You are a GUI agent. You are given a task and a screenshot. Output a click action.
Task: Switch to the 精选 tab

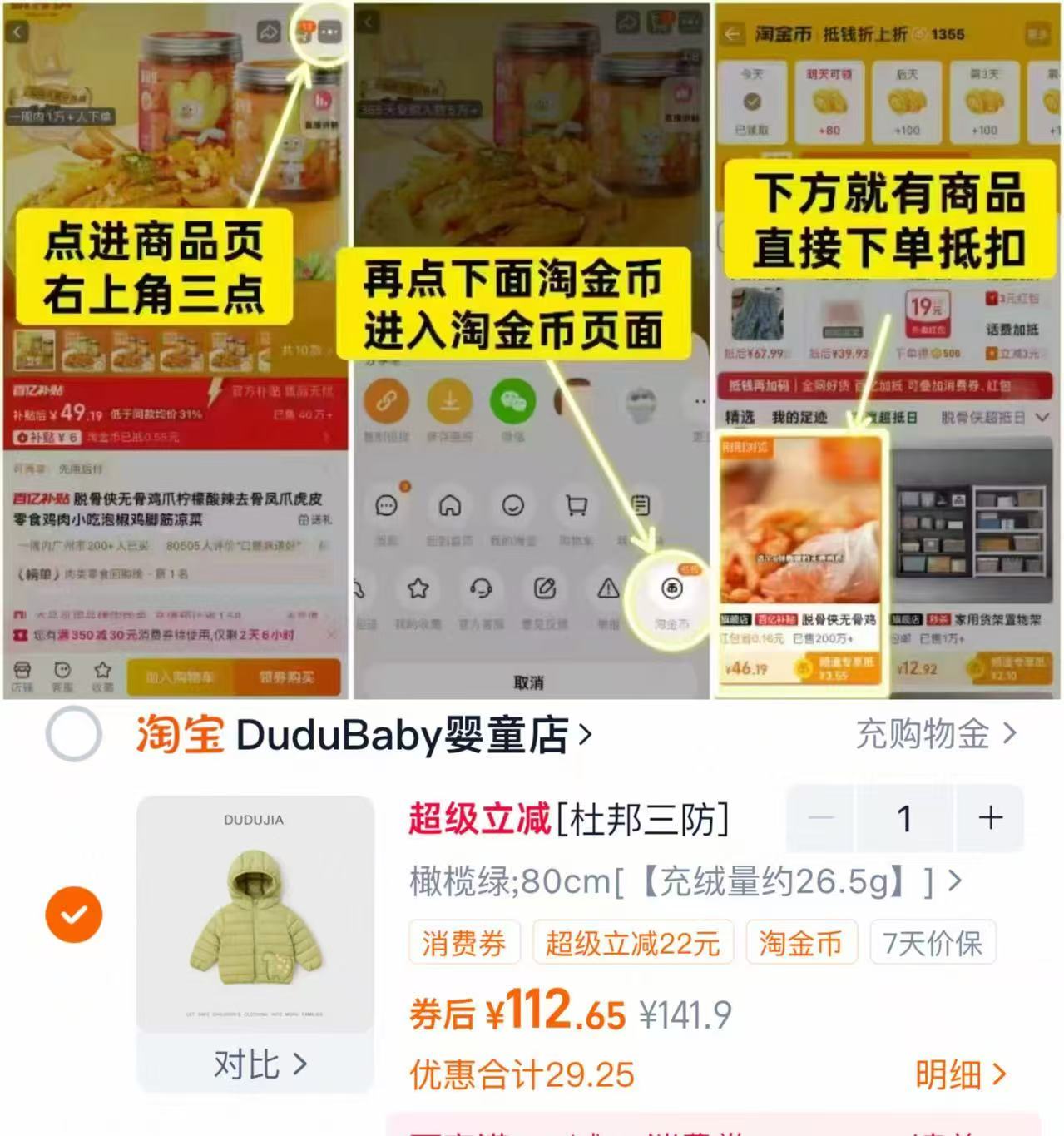[740, 418]
